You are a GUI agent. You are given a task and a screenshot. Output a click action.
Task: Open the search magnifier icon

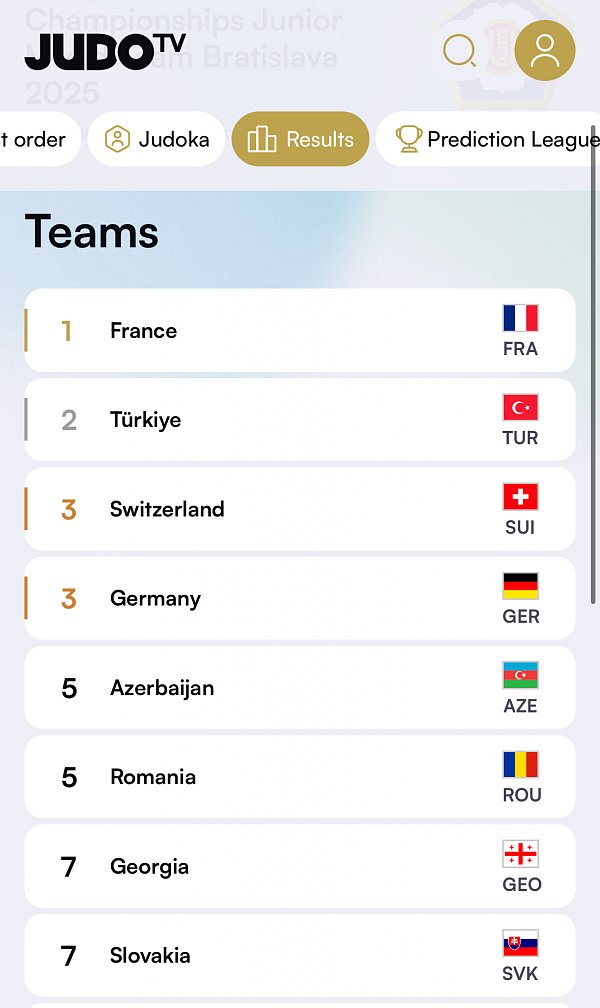pyautogui.click(x=460, y=51)
